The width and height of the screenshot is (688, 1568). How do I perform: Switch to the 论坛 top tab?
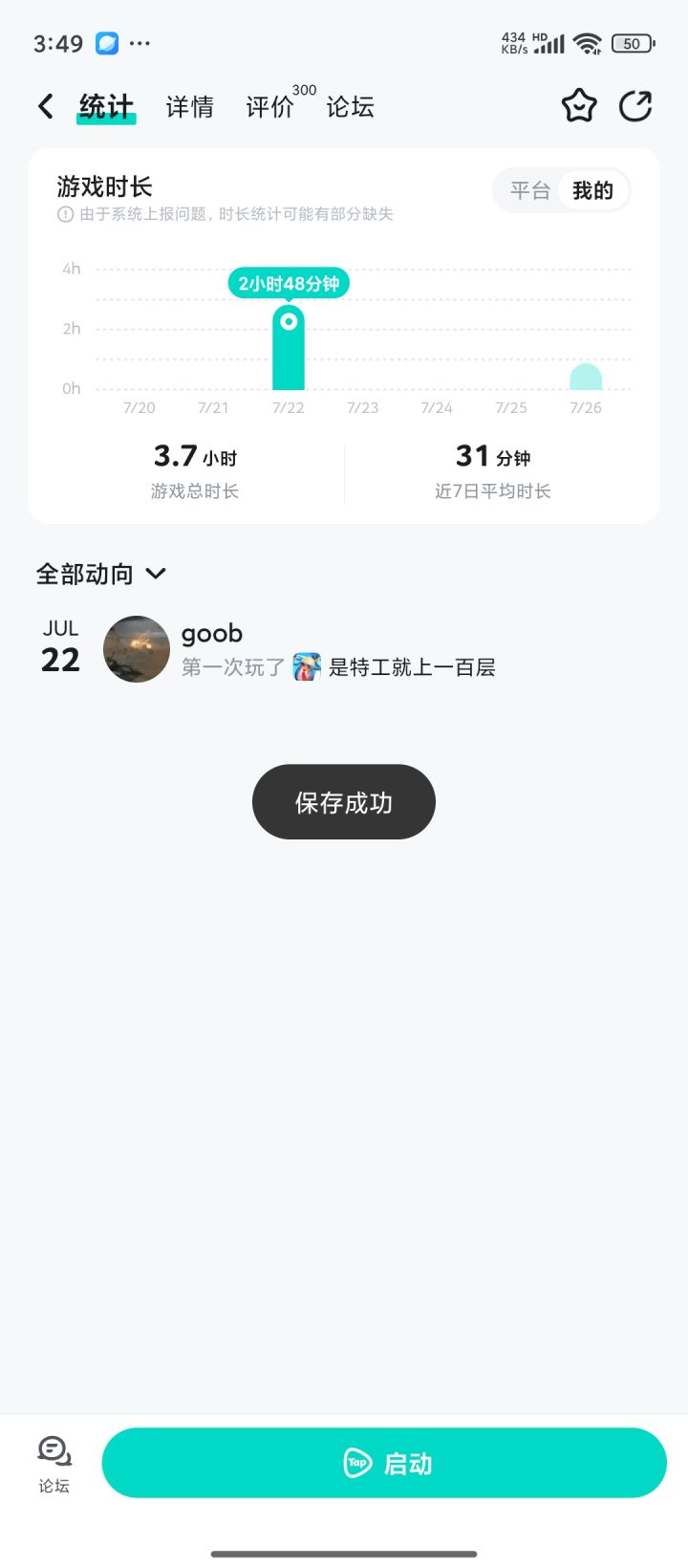pyautogui.click(x=350, y=106)
